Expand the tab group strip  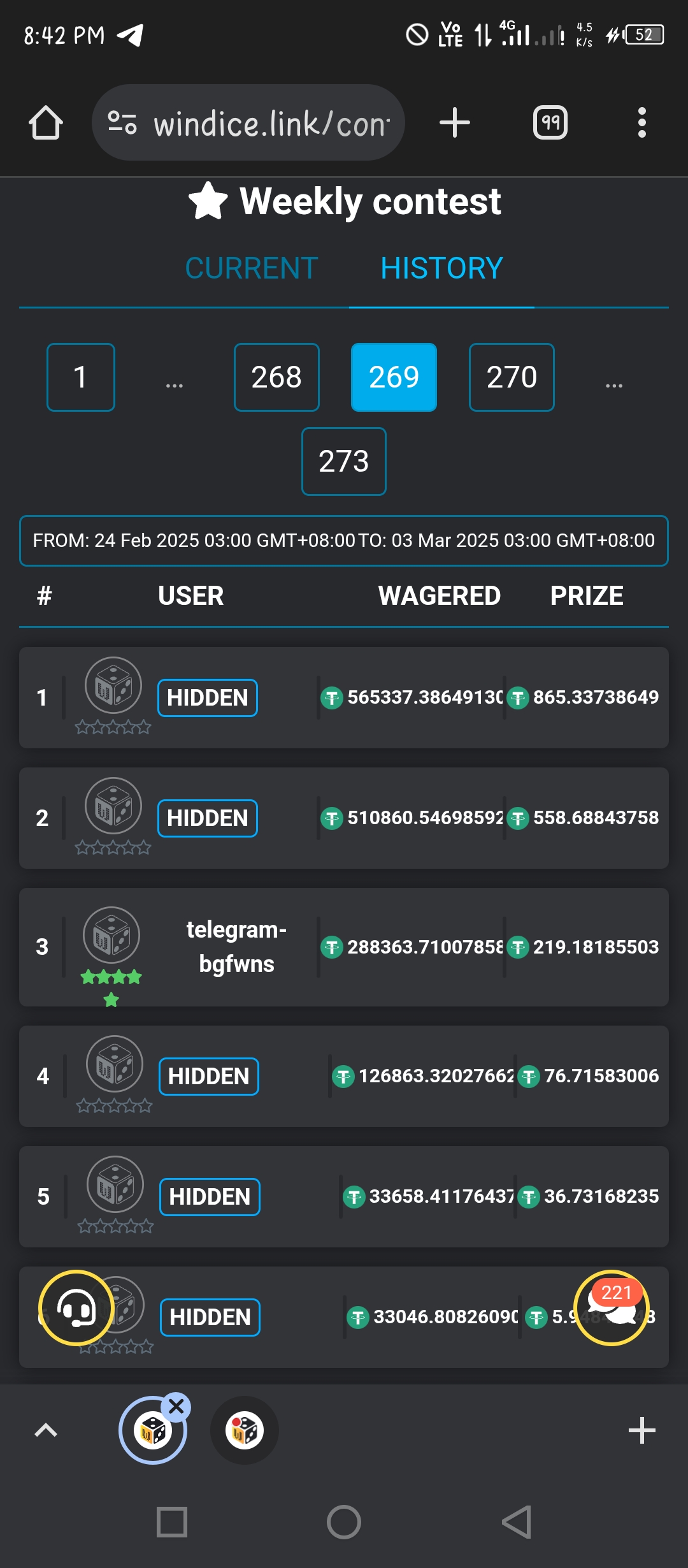46,1430
